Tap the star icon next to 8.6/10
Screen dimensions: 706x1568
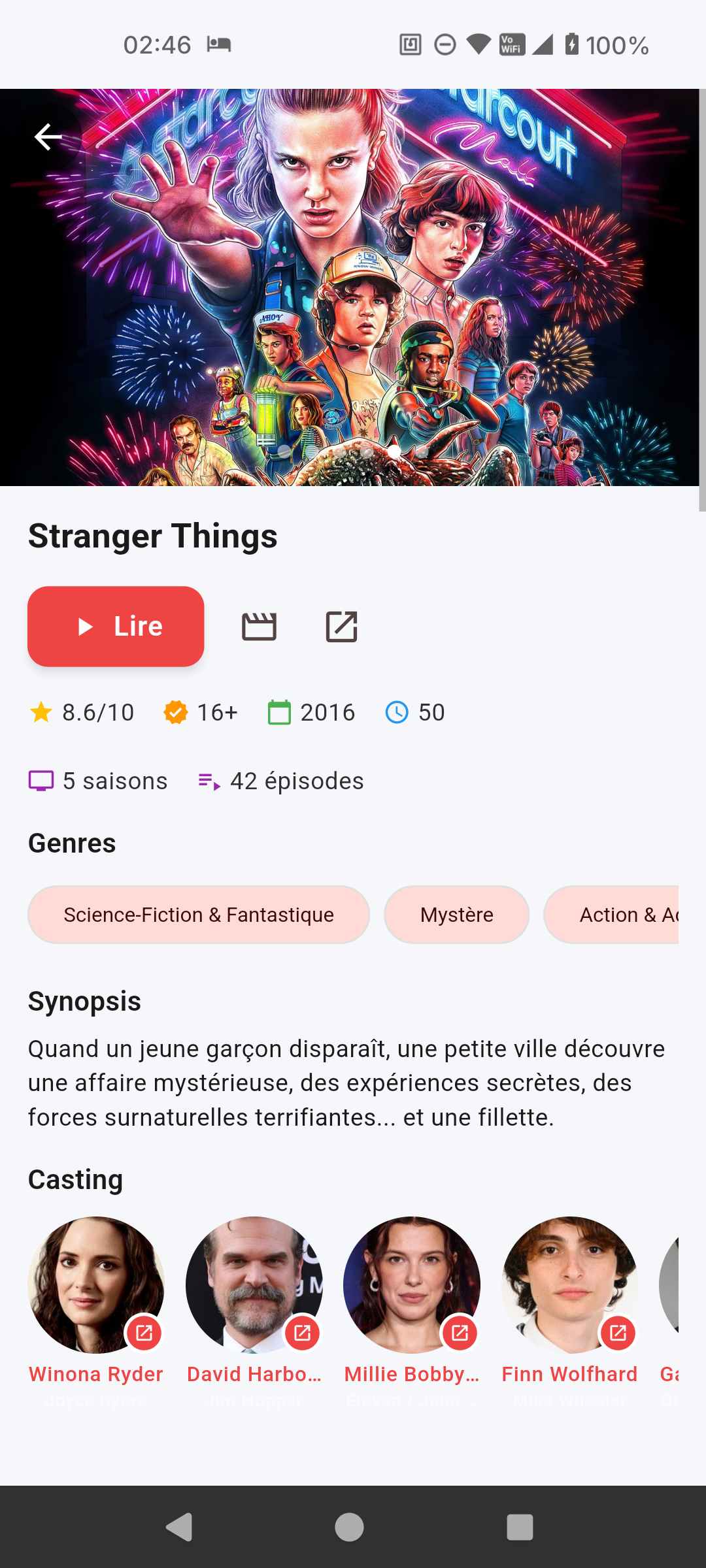click(41, 712)
